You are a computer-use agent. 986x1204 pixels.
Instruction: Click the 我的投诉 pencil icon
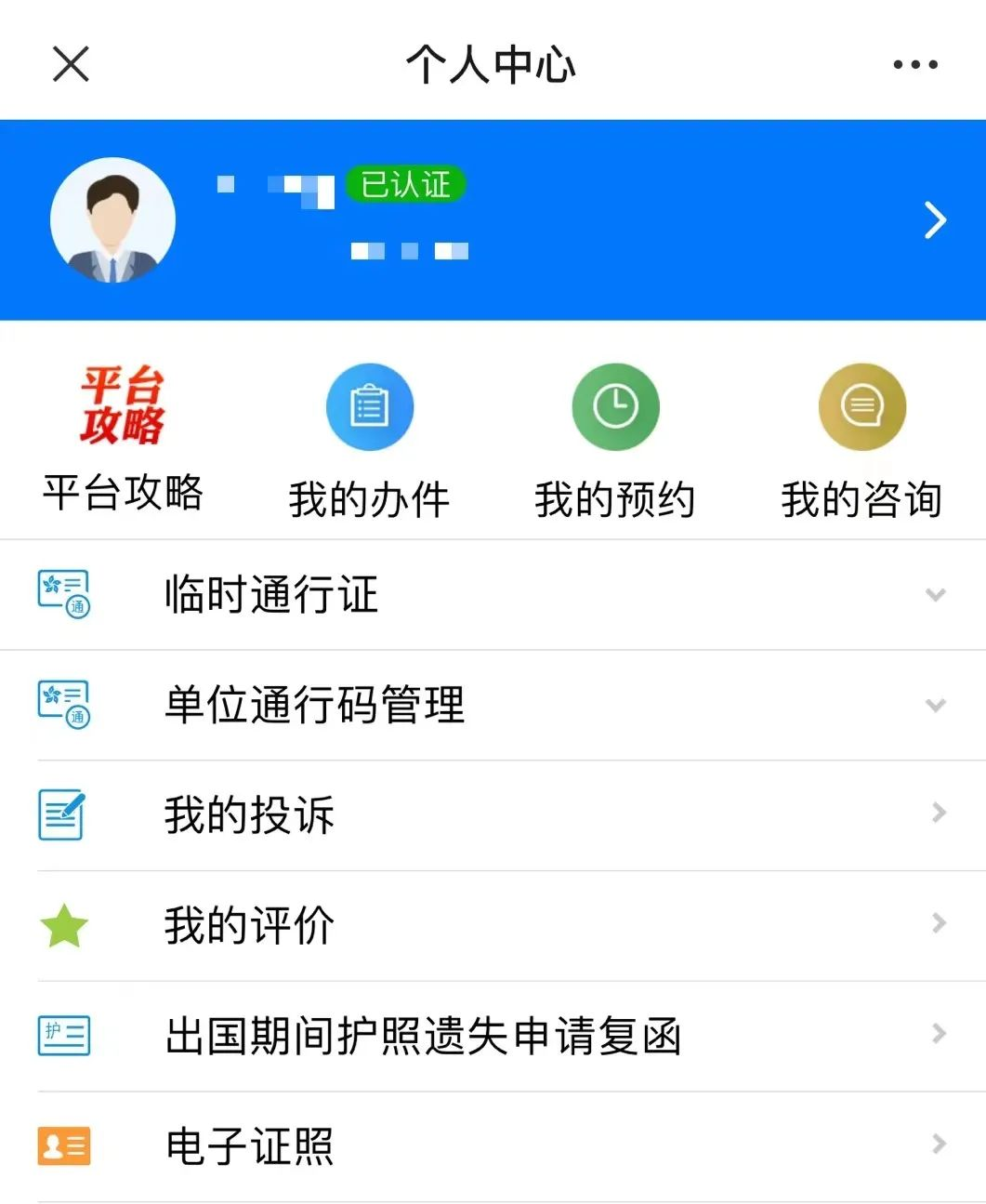(59, 814)
